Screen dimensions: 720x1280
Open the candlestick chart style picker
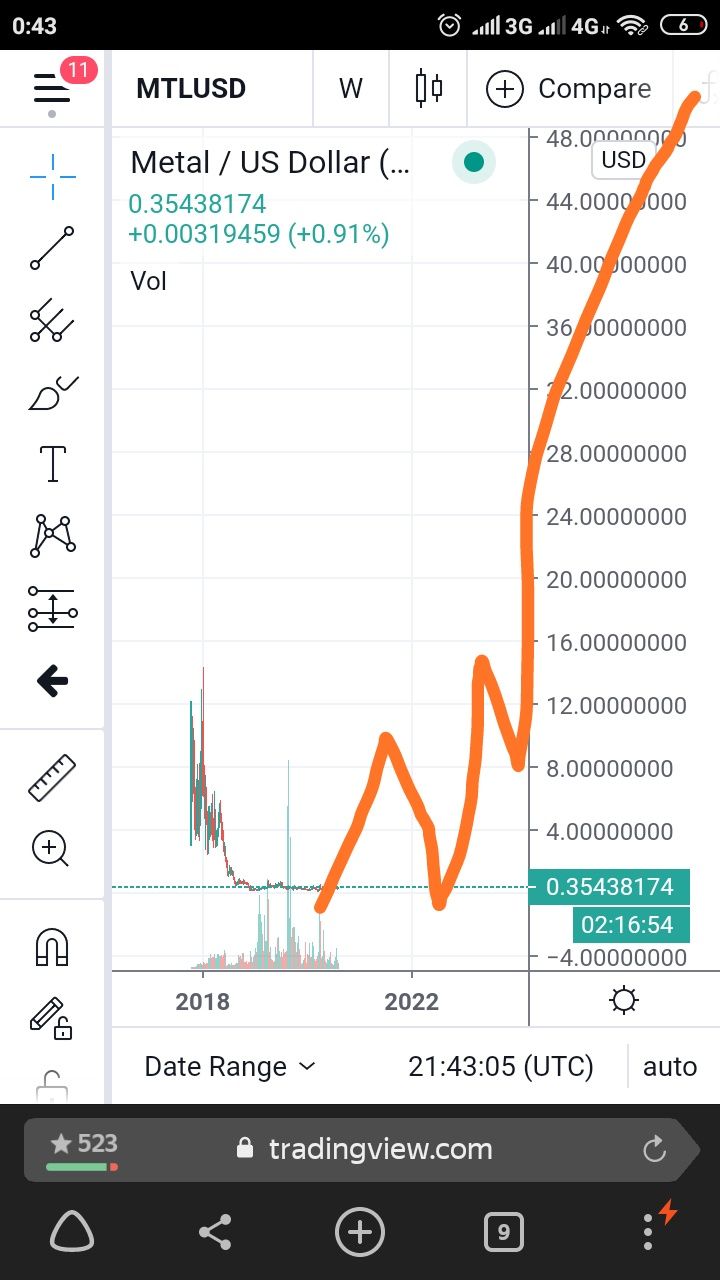click(x=429, y=88)
